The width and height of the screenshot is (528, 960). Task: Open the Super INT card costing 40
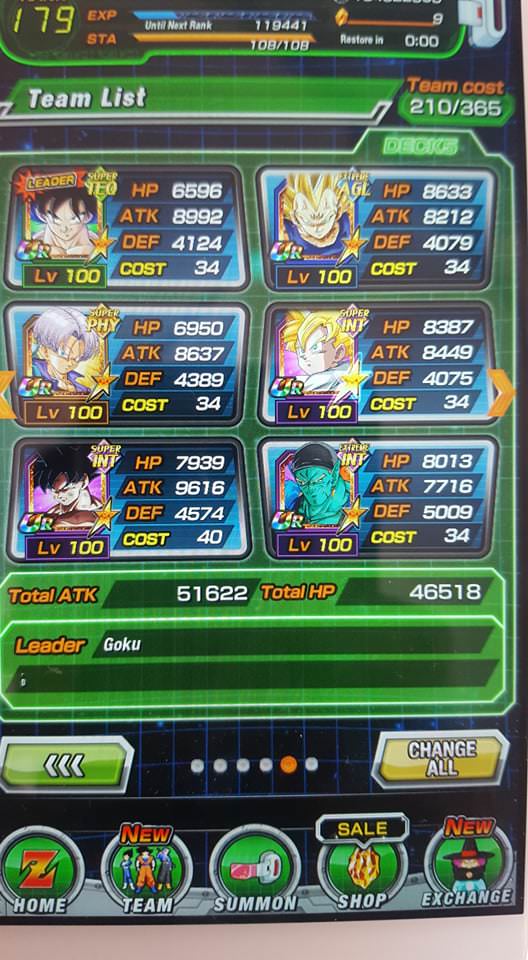[x=129, y=499]
